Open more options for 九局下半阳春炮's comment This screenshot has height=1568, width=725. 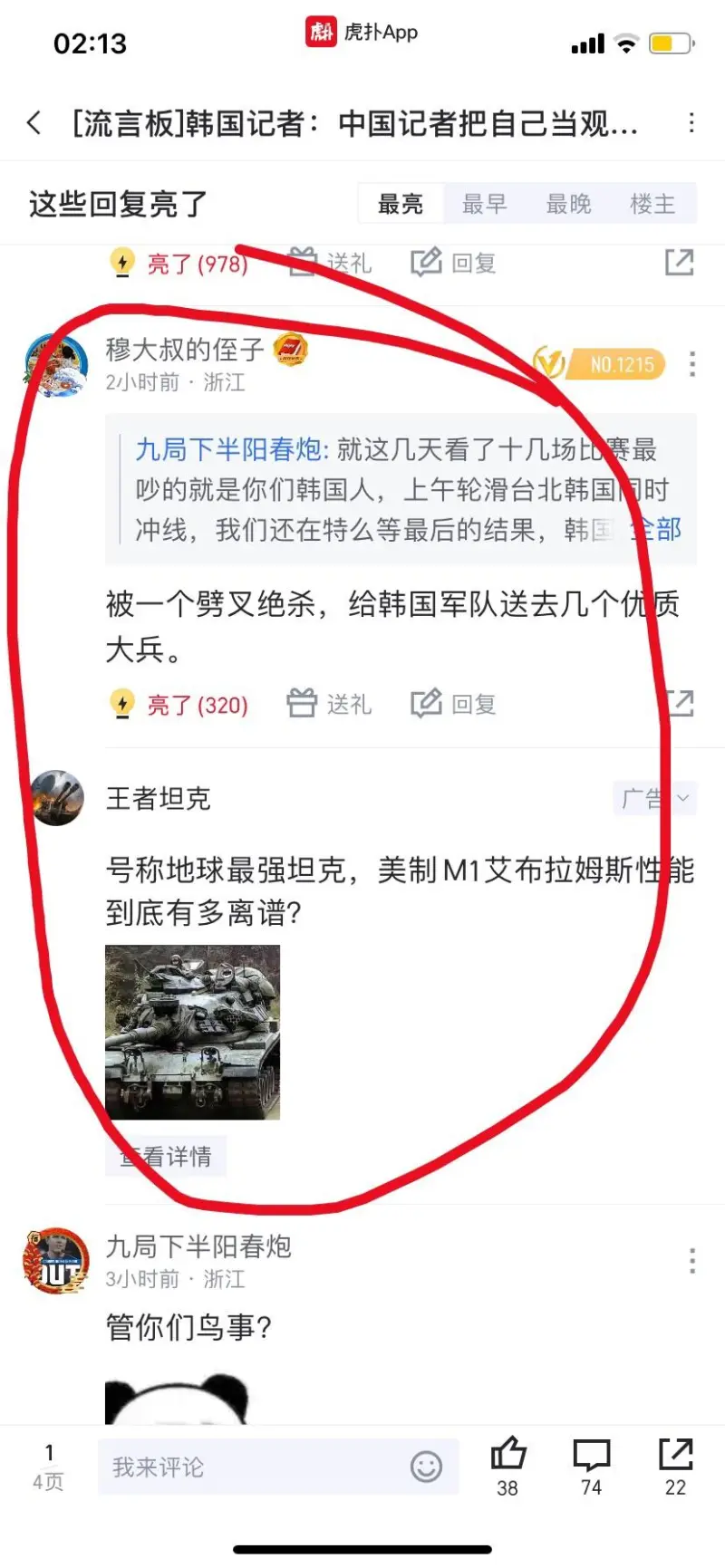tap(692, 1260)
